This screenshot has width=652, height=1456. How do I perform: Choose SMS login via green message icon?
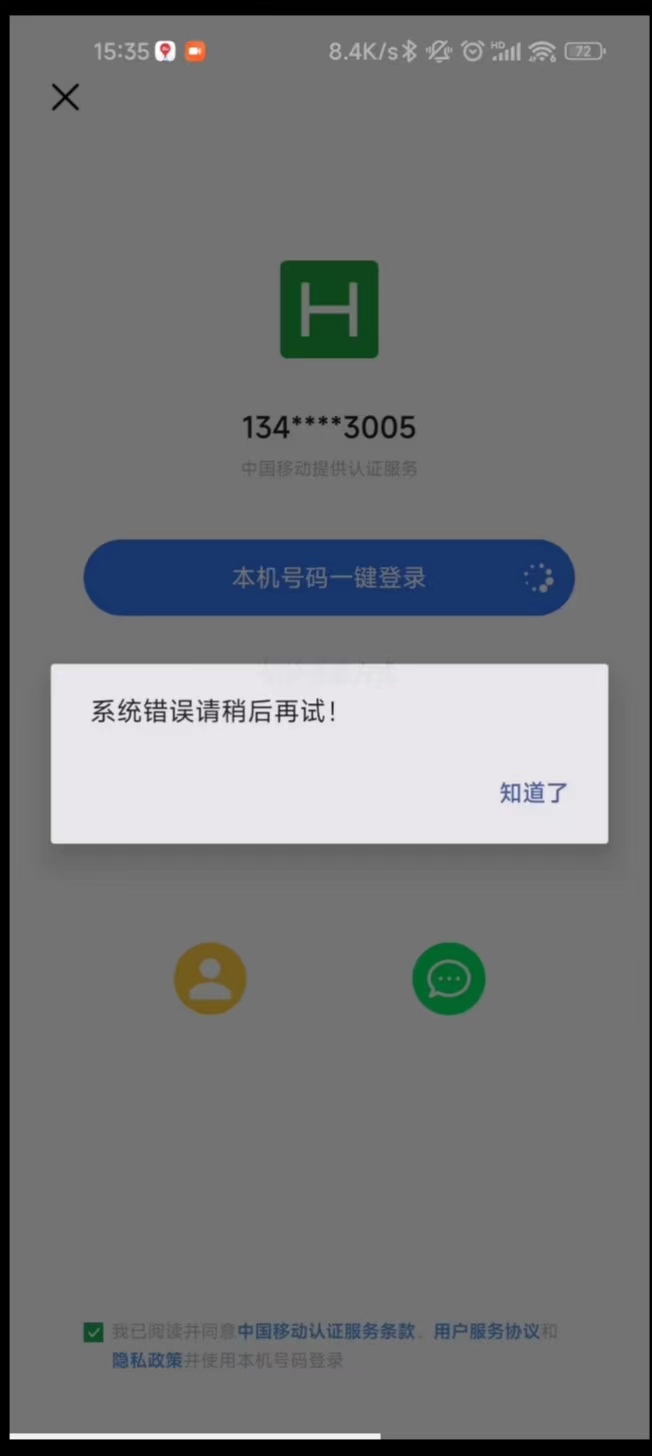(449, 979)
